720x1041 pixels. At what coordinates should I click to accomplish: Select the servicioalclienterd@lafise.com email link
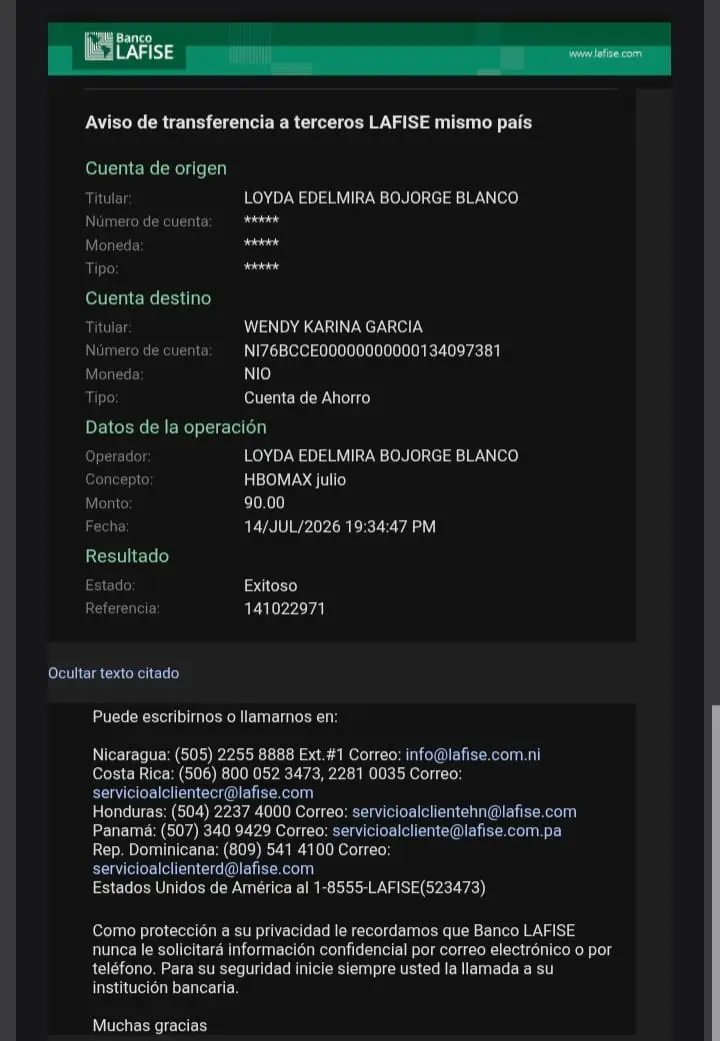[203, 868]
